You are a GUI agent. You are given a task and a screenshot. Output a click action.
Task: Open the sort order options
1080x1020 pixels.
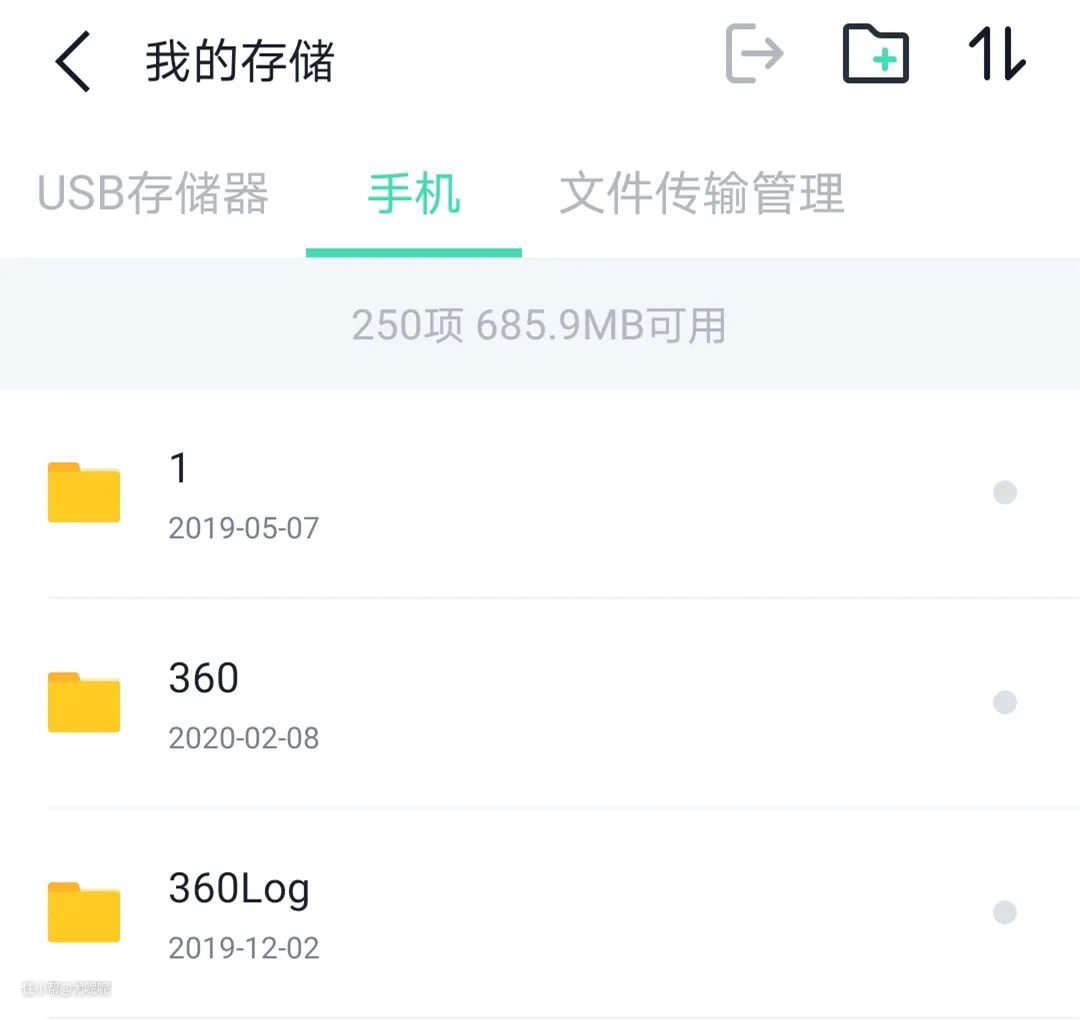(x=996, y=54)
